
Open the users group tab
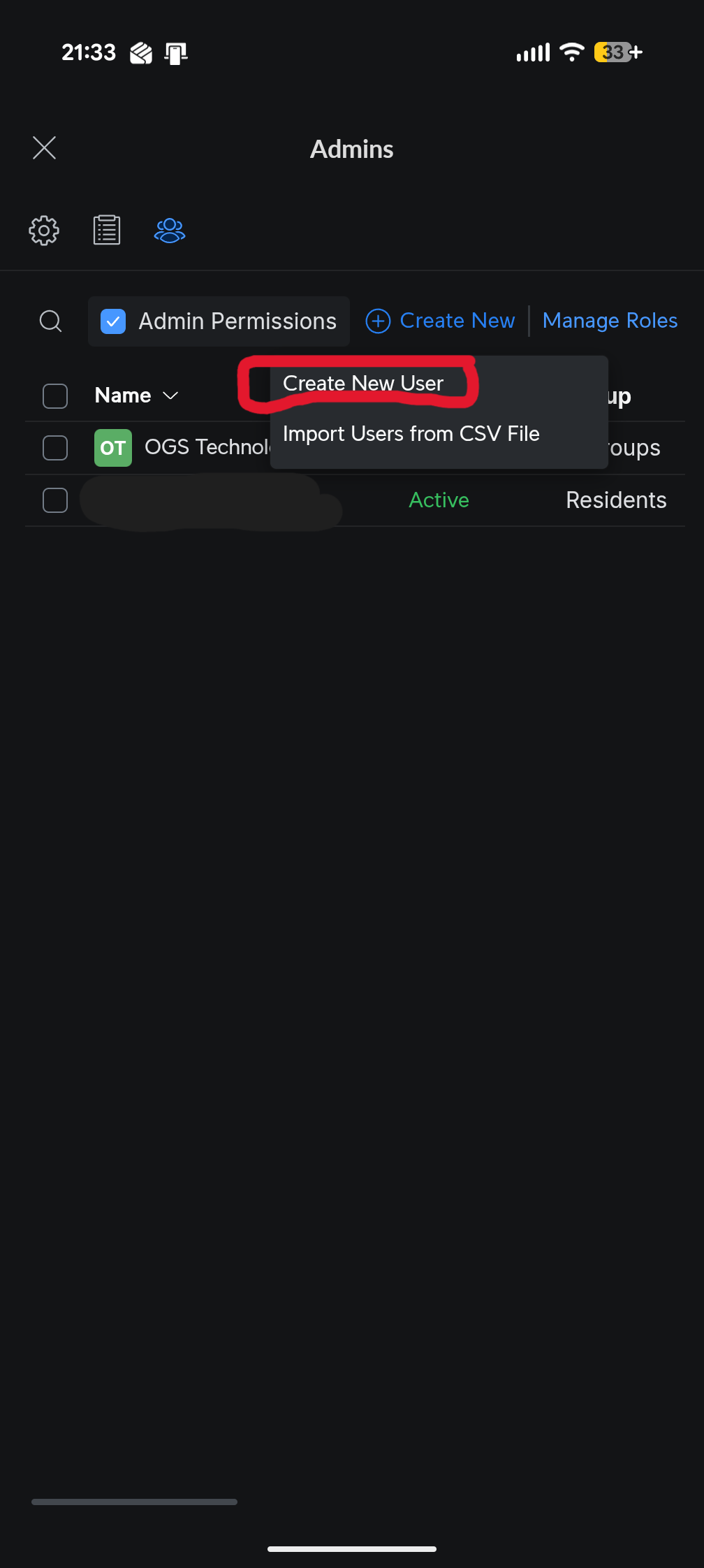pos(170,230)
